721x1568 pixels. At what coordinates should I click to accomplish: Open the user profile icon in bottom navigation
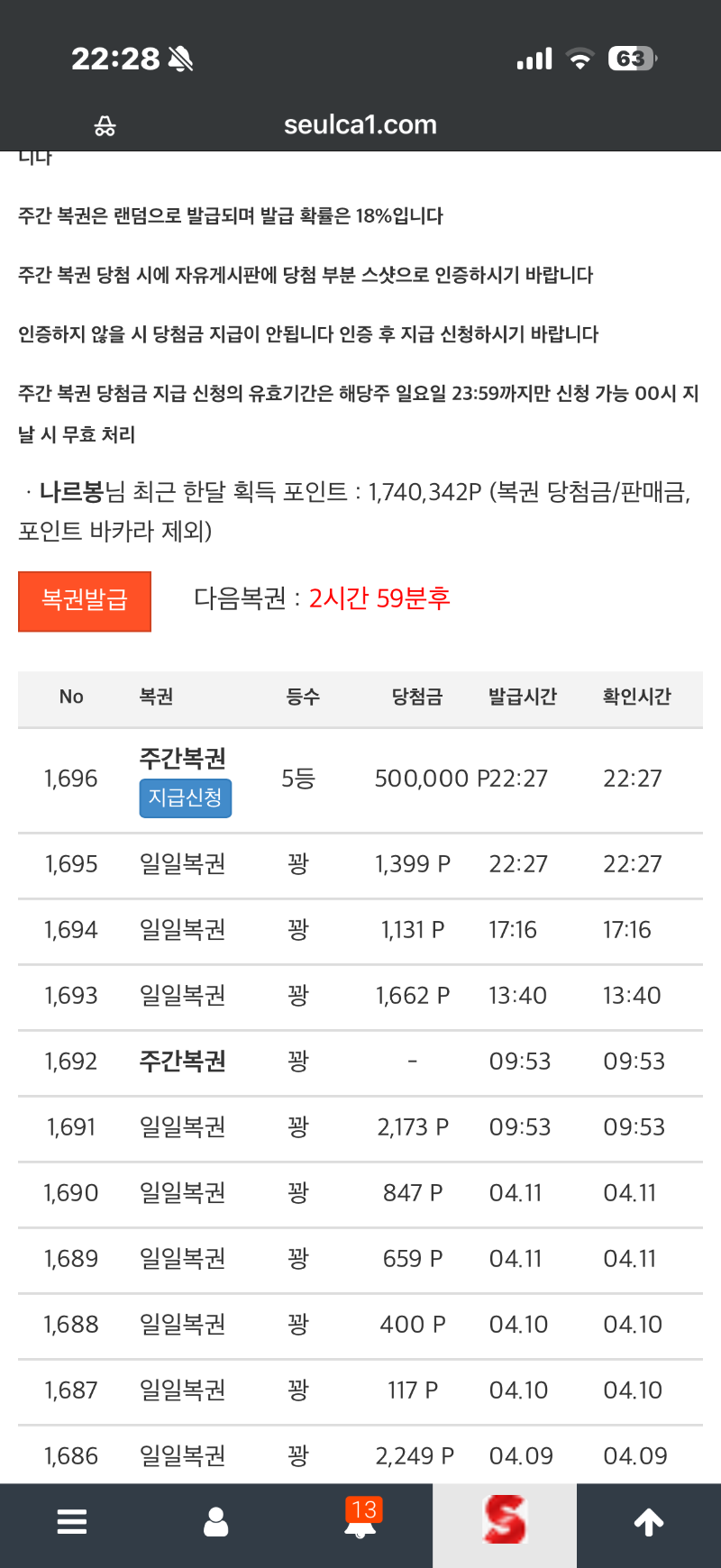tap(215, 1523)
